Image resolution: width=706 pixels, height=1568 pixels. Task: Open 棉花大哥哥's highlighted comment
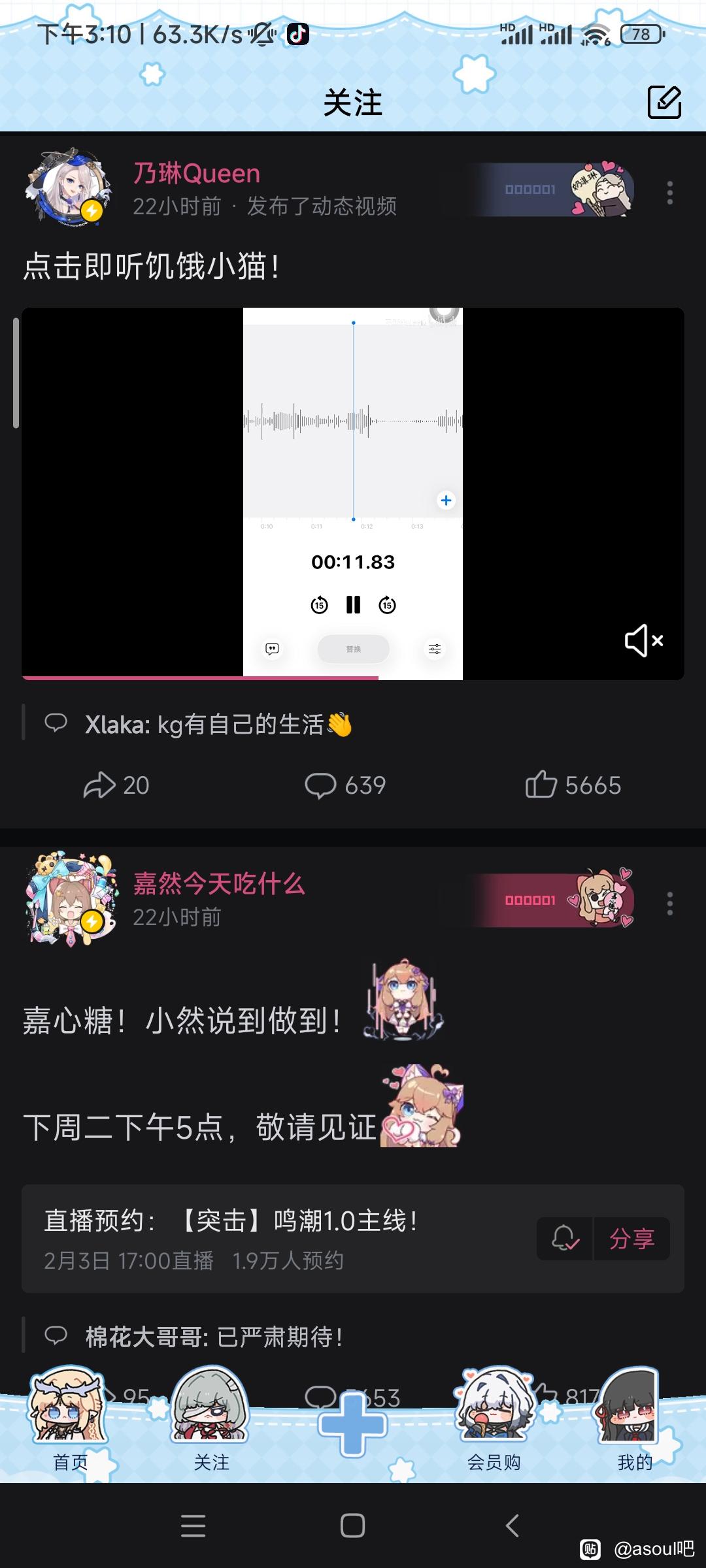point(214,1337)
